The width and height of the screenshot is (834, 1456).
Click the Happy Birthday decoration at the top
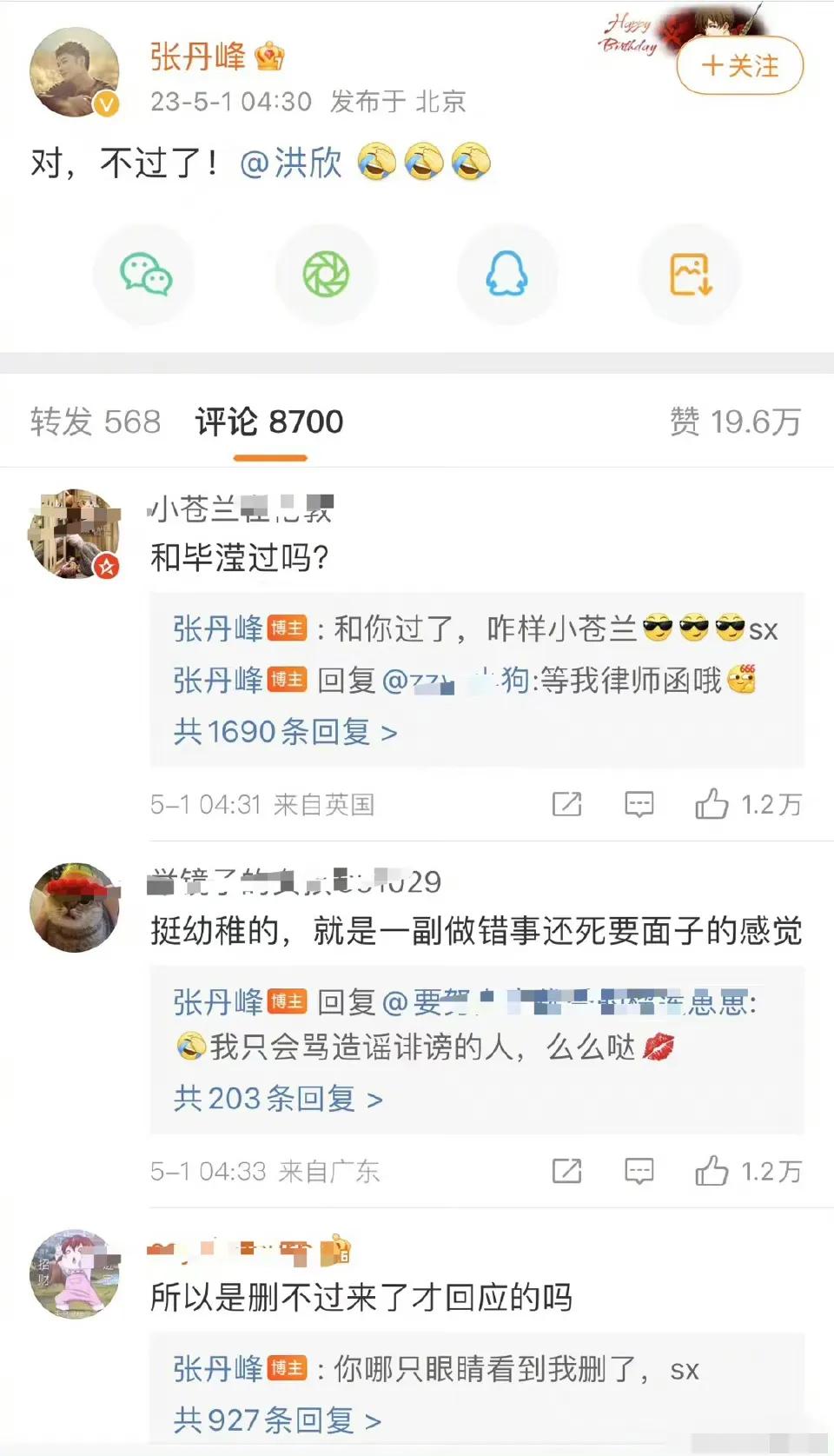tap(630, 33)
